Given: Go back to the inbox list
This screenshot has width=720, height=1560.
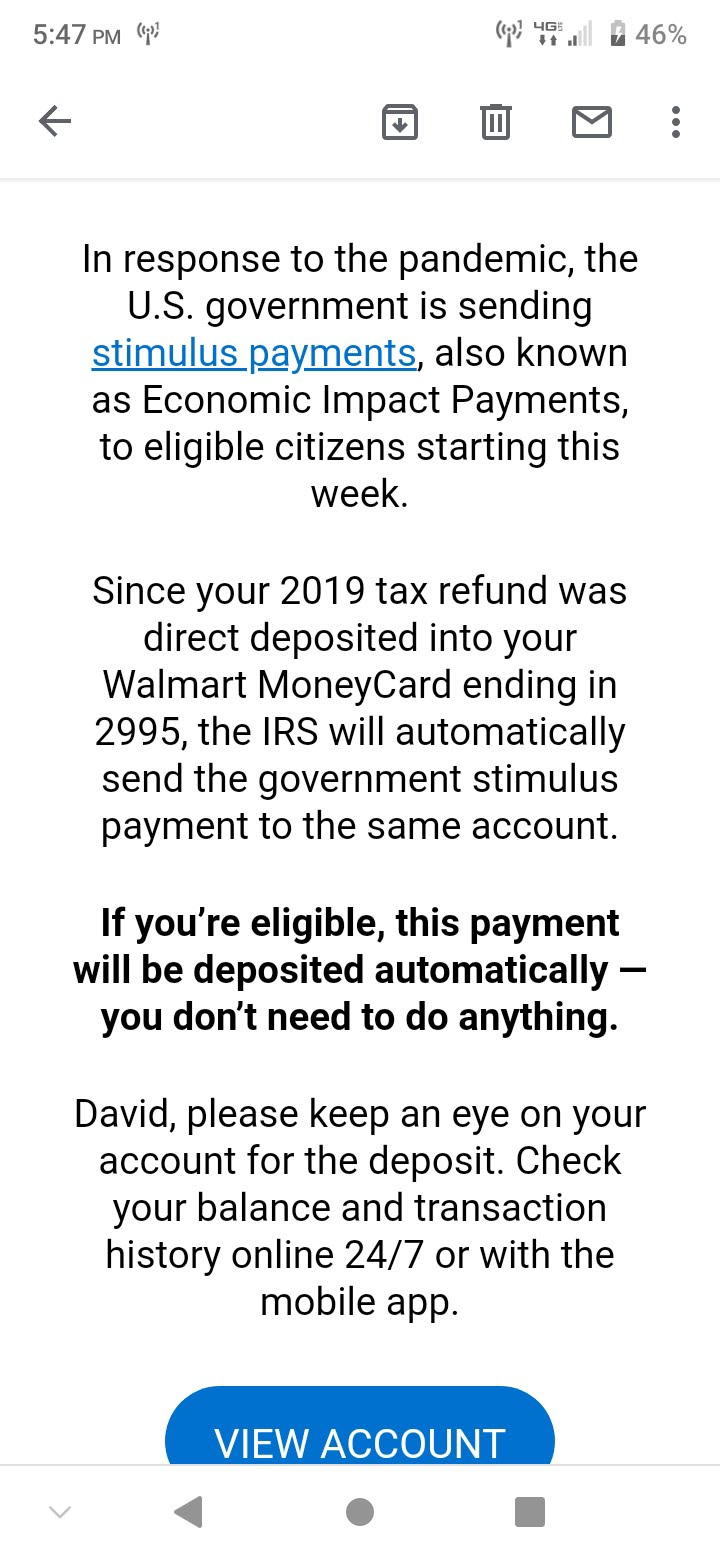Looking at the screenshot, I should (x=55, y=122).
